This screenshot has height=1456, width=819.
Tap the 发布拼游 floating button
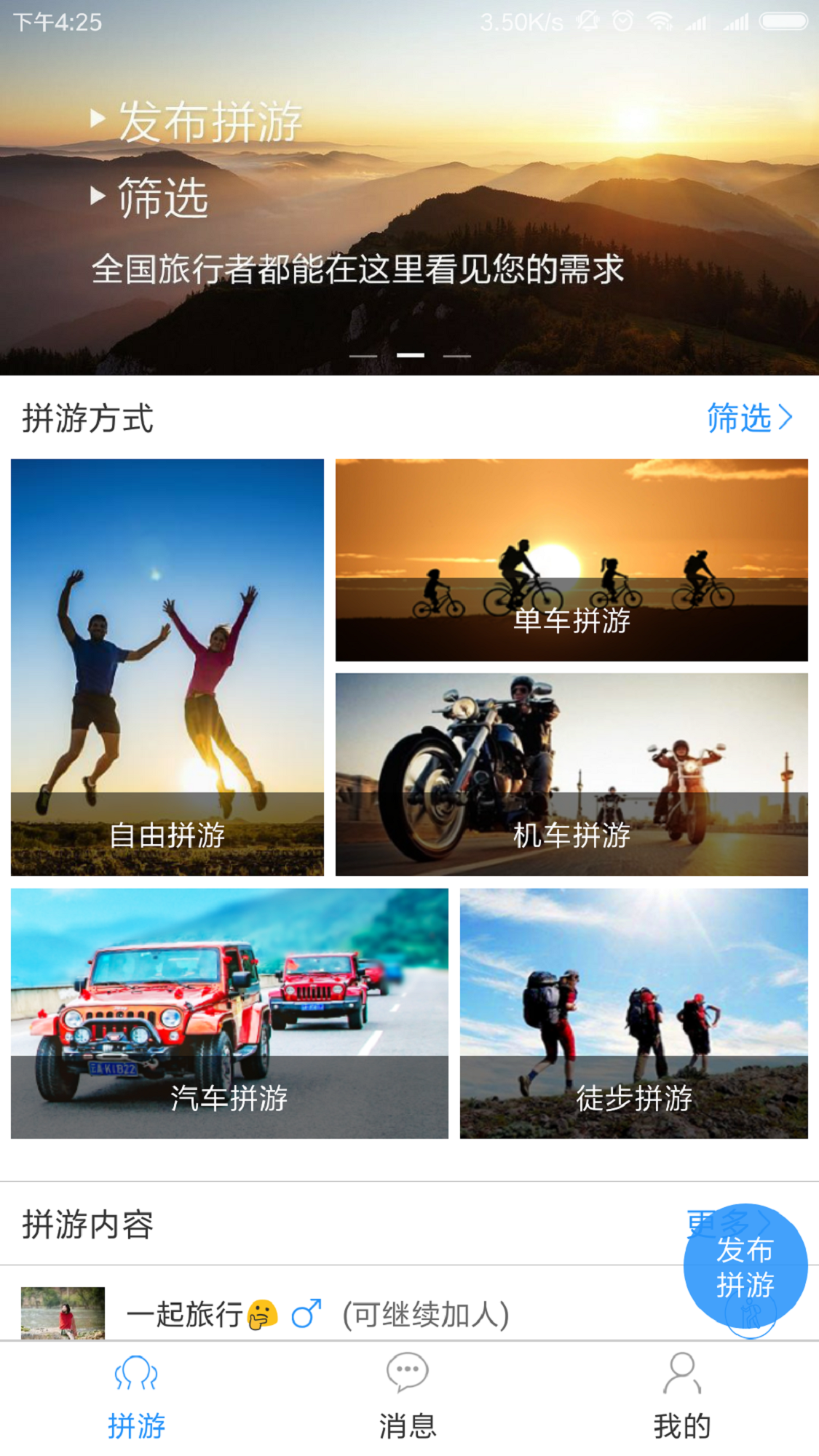[x=745, y=1267]
